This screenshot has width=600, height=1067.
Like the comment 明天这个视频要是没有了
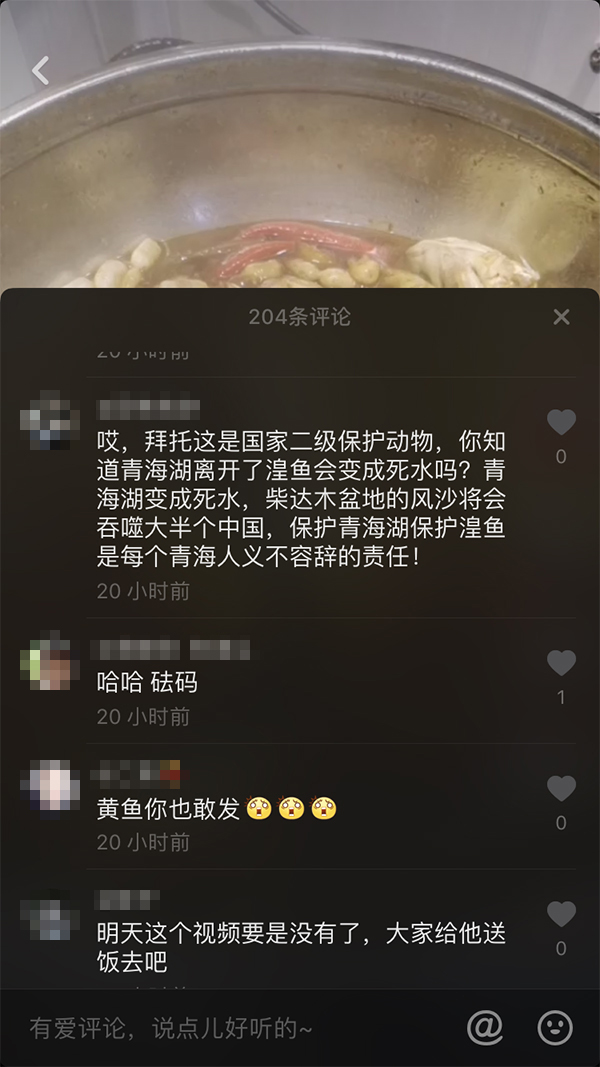[561, 914]
